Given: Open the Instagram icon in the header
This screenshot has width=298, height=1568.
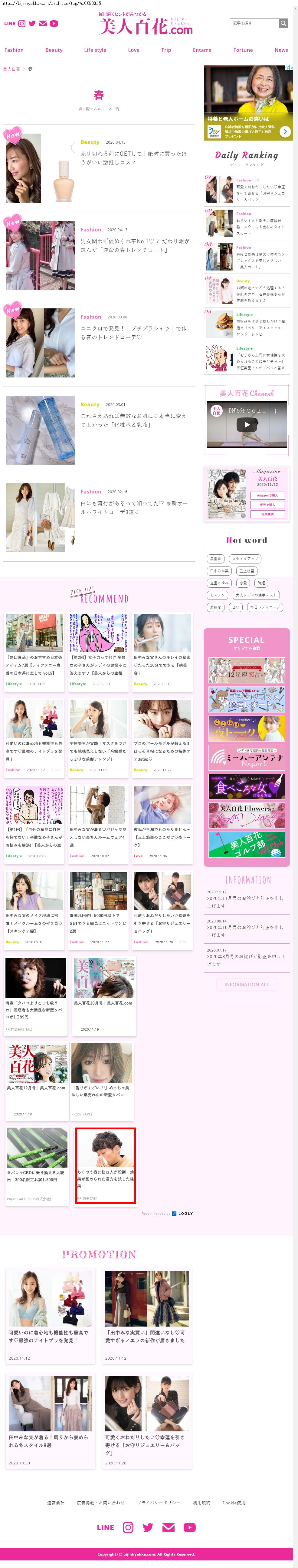Looking at the screenshot, I should [x=22, y=24].
